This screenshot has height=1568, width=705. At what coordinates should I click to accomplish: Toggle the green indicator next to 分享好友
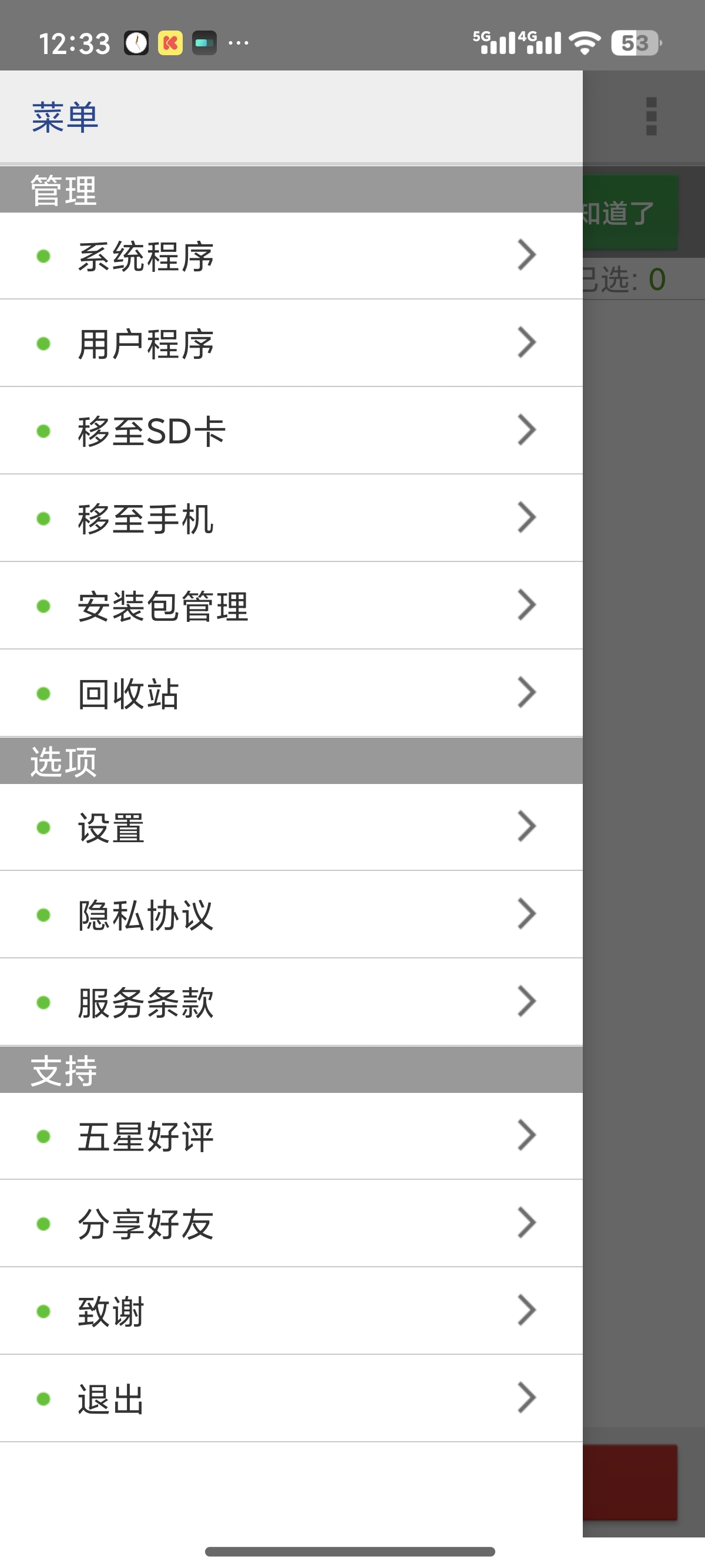(x=43, y=1224)
